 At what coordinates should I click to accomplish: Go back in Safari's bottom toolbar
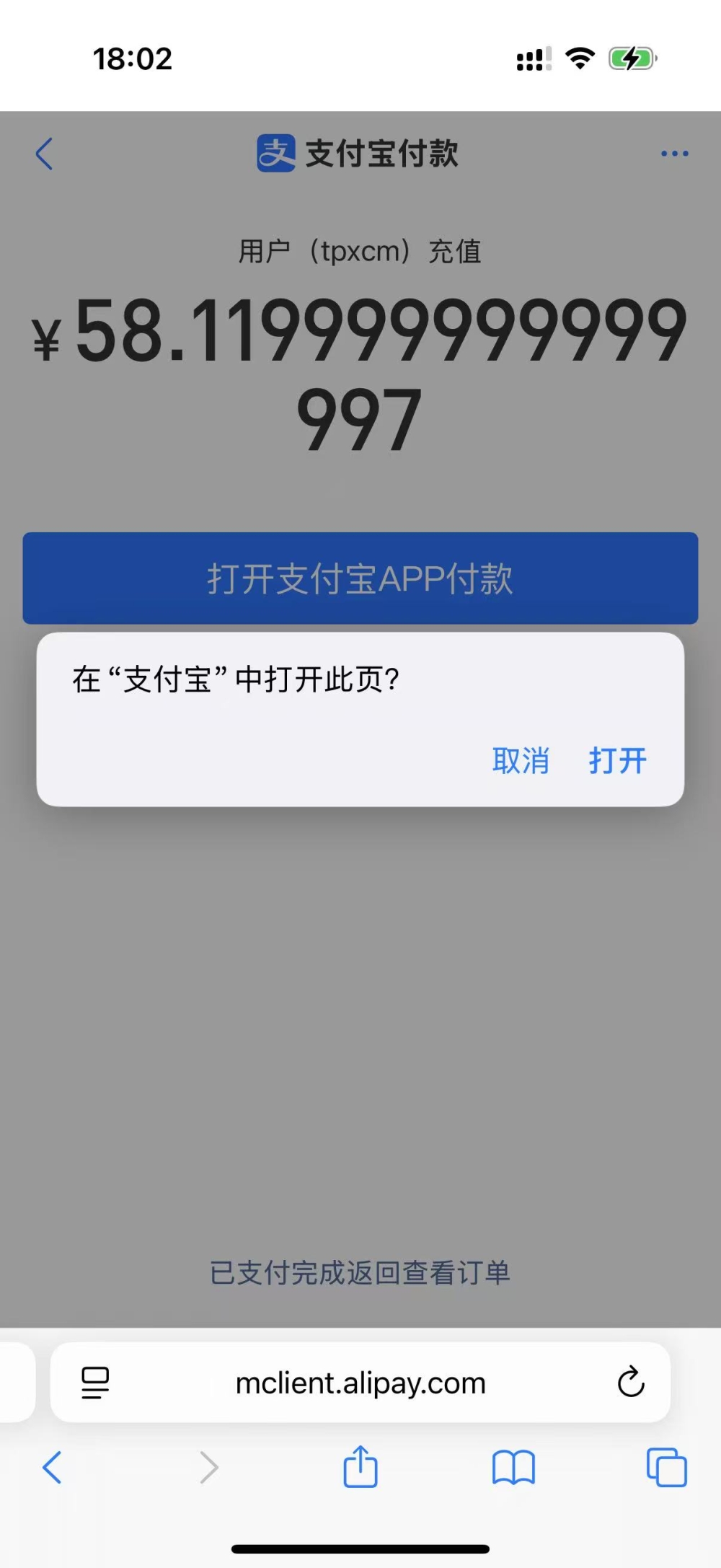pos(52,1468)
